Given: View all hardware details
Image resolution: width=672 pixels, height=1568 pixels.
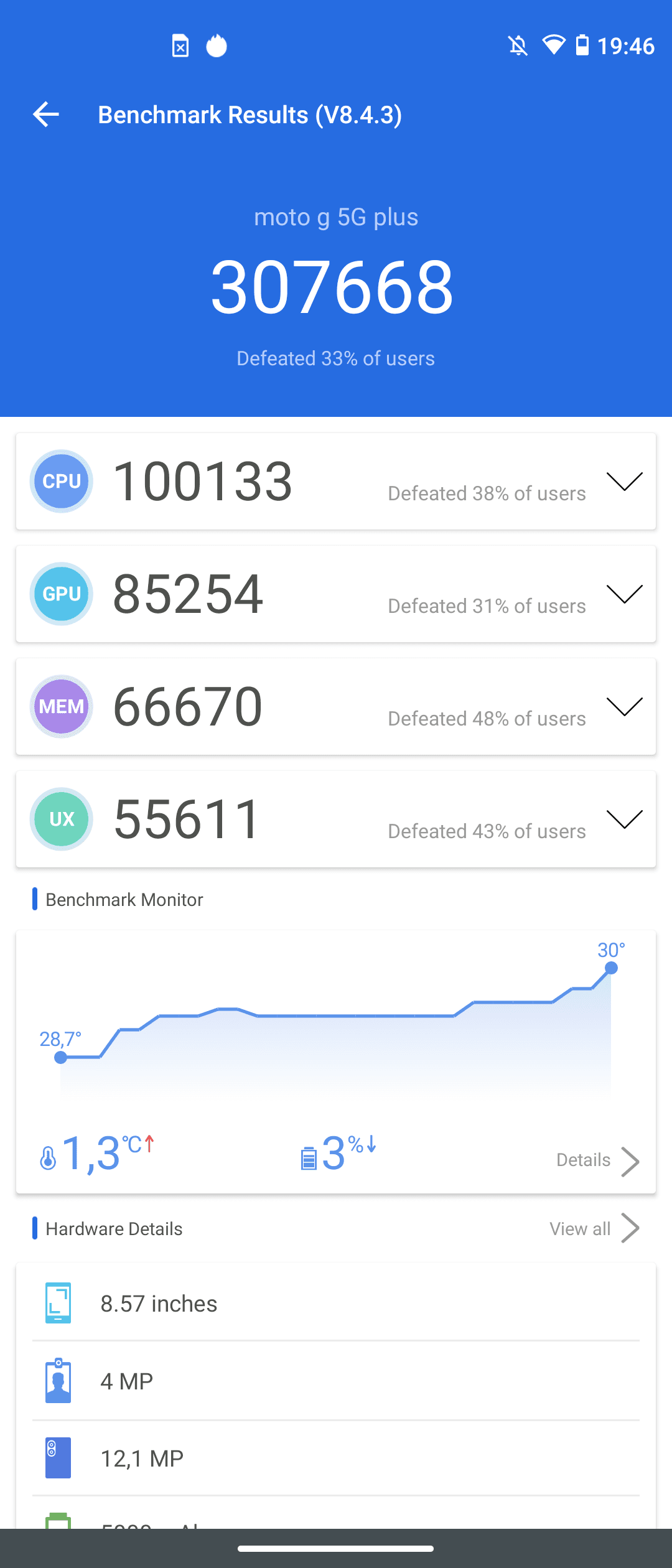Looking at the screenshot, I should point(594,1229).
